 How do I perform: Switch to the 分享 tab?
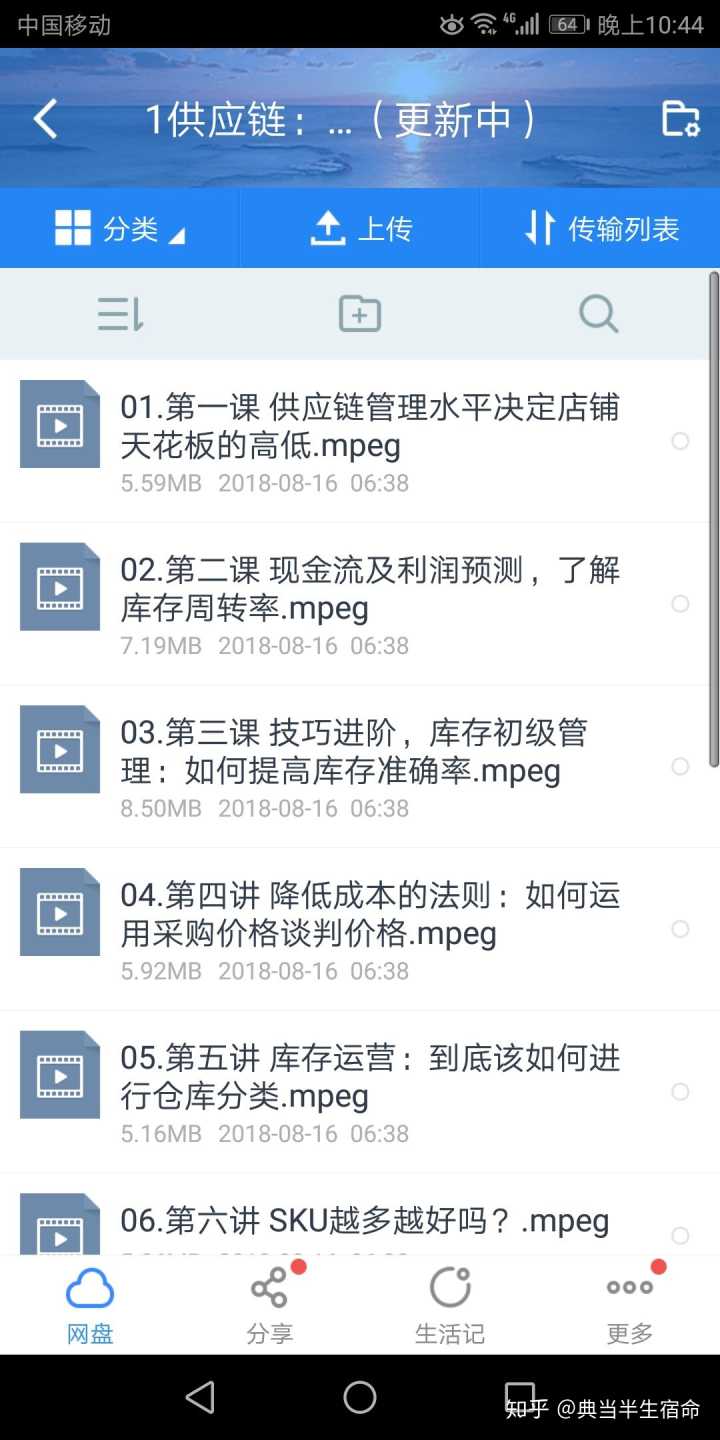270,1305
